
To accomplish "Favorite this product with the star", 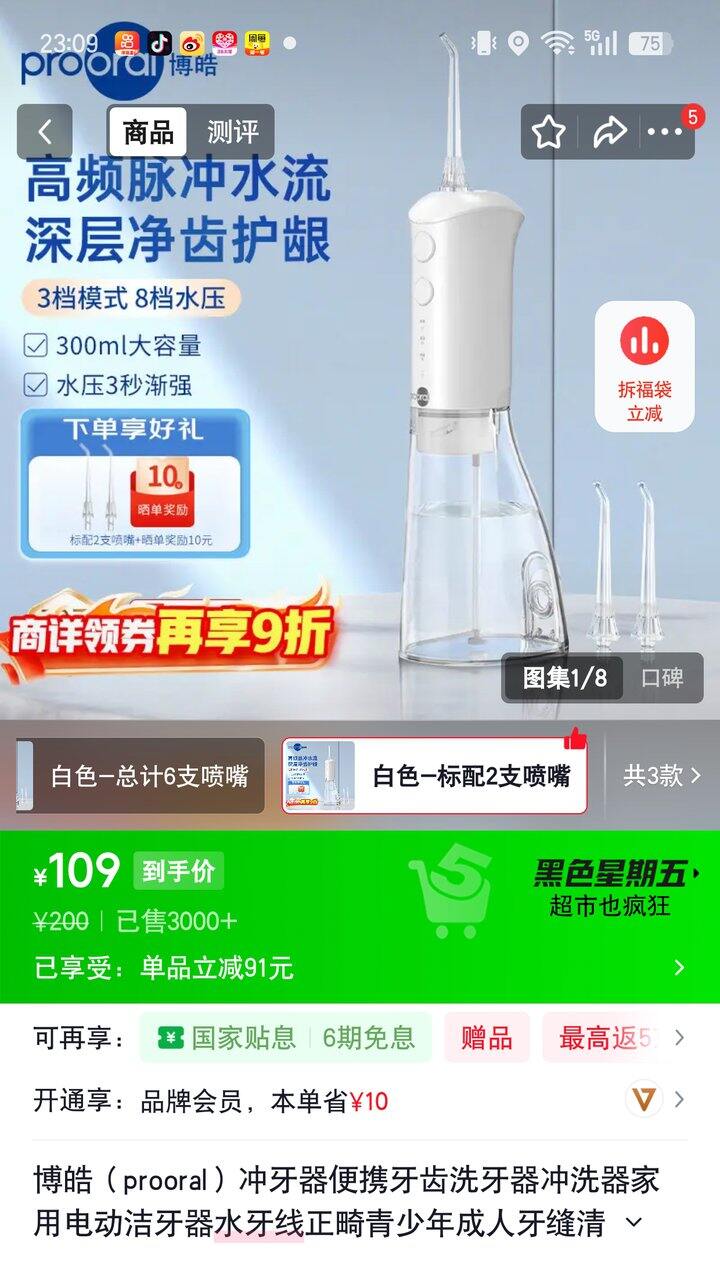I will coord(548,132).
